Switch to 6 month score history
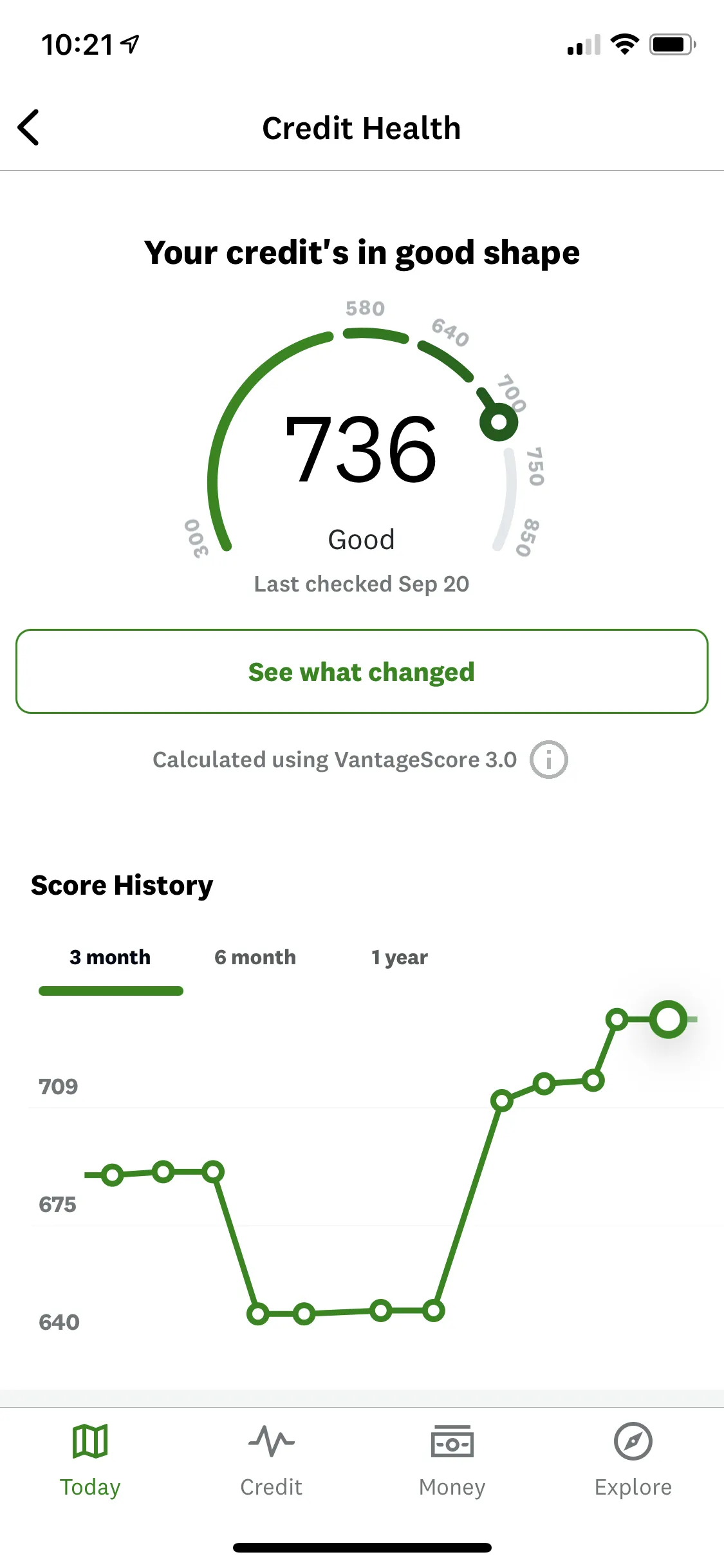Image resolution: width=724 pixels, height=1568 pixels. 255,957
